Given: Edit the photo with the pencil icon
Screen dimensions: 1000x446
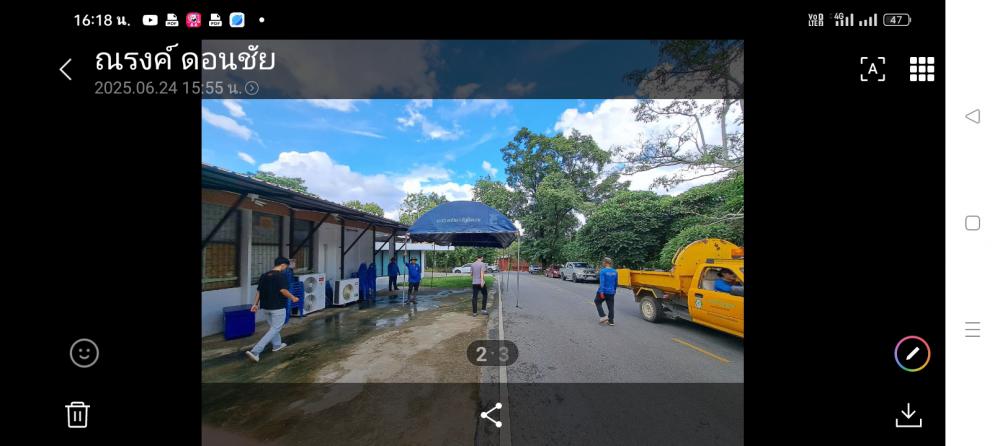Looking at the screenshot, I should tap(912, 353).
